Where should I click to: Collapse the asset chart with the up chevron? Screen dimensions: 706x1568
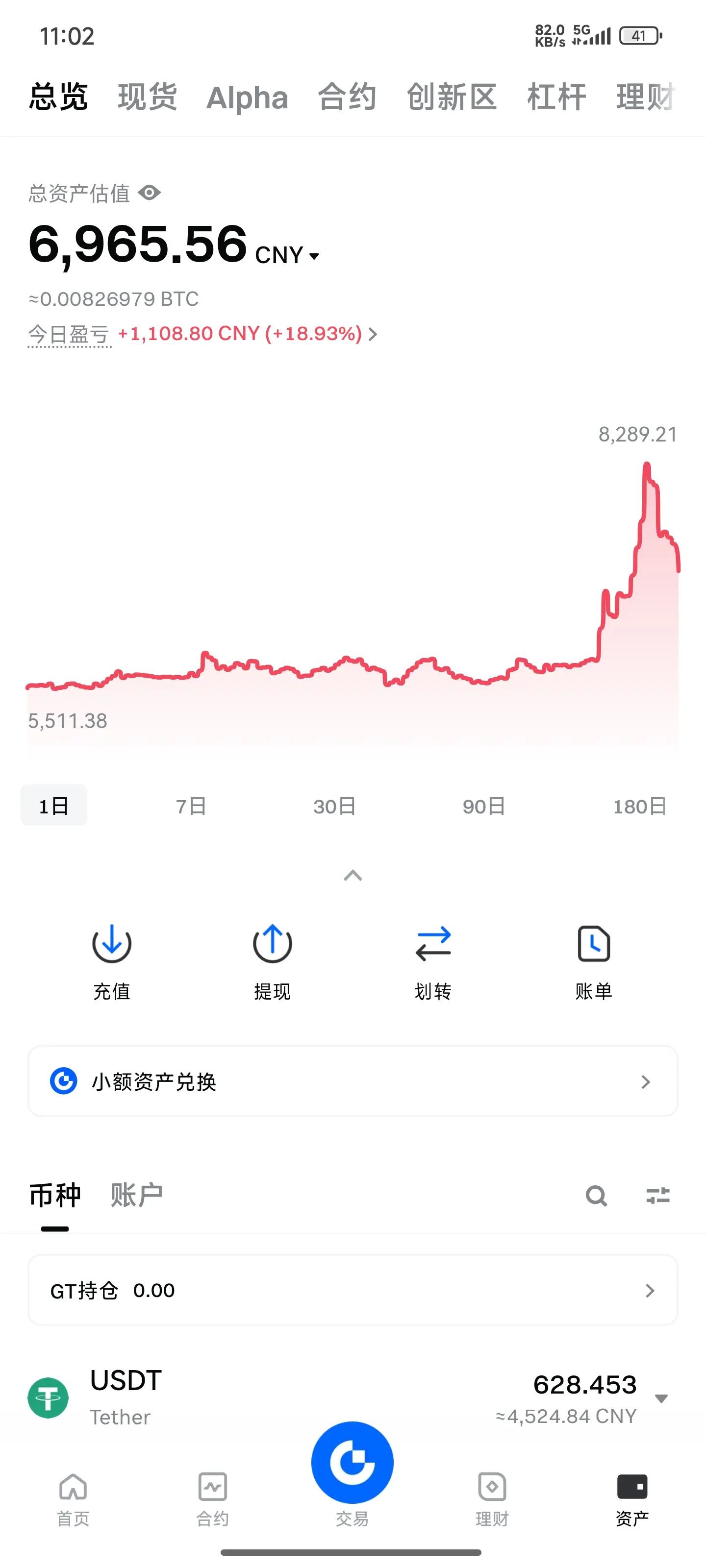click(x=353, y=876)
